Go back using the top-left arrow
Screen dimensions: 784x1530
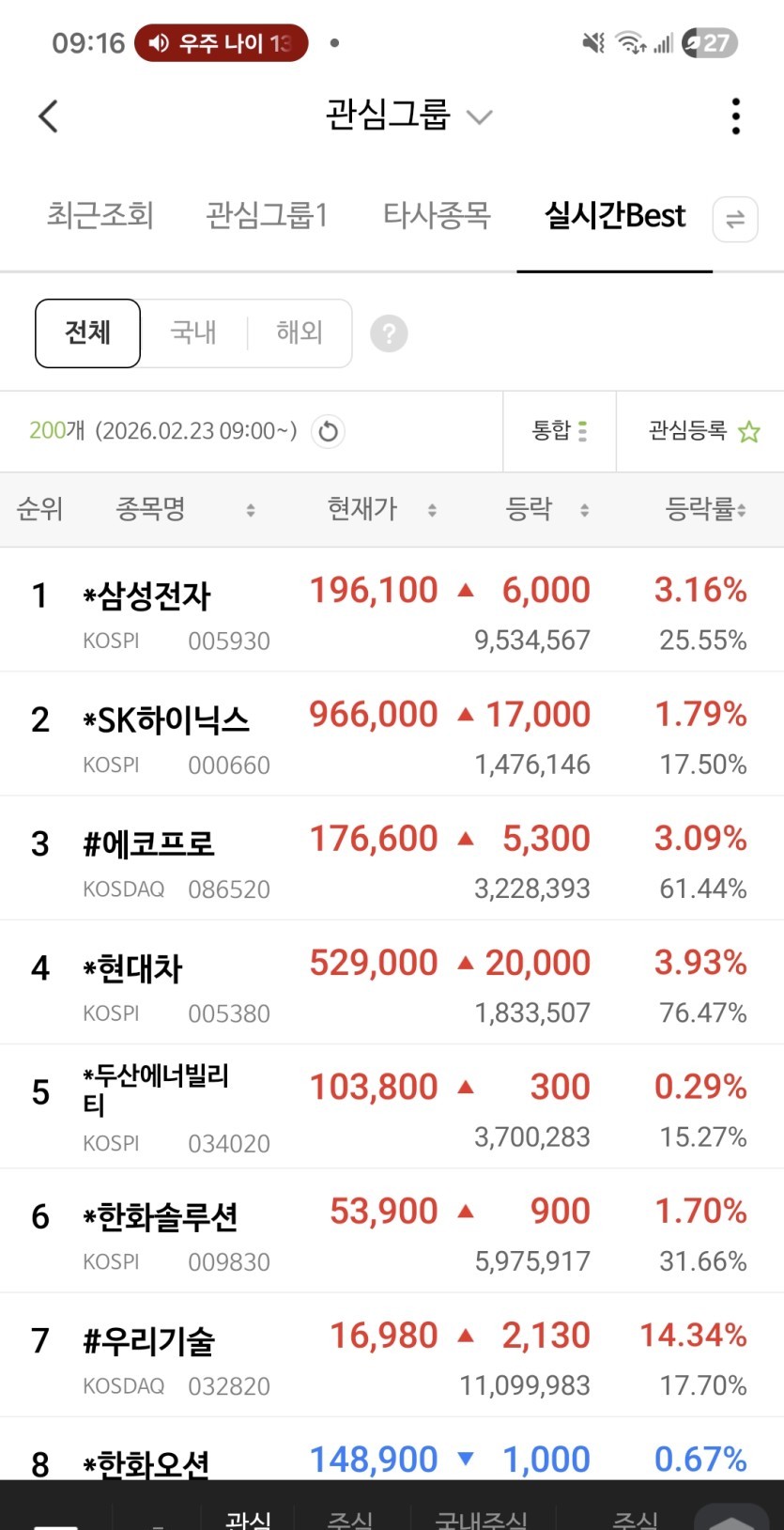[49, 116]
